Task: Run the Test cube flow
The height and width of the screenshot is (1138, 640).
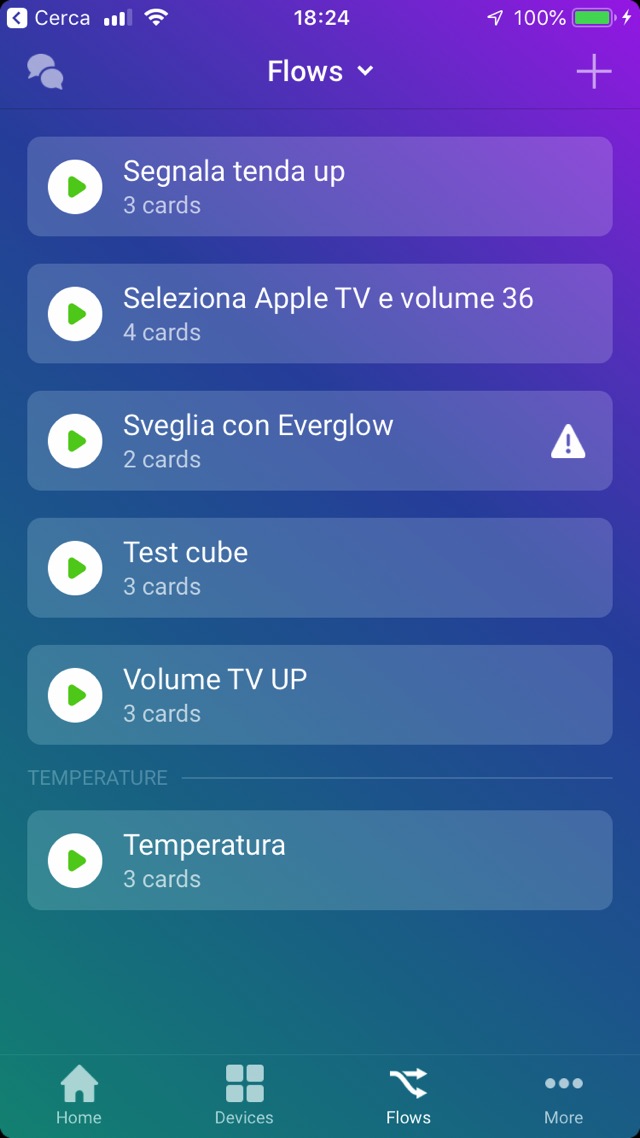Action: pyautogui.click(x=75, y=568)
